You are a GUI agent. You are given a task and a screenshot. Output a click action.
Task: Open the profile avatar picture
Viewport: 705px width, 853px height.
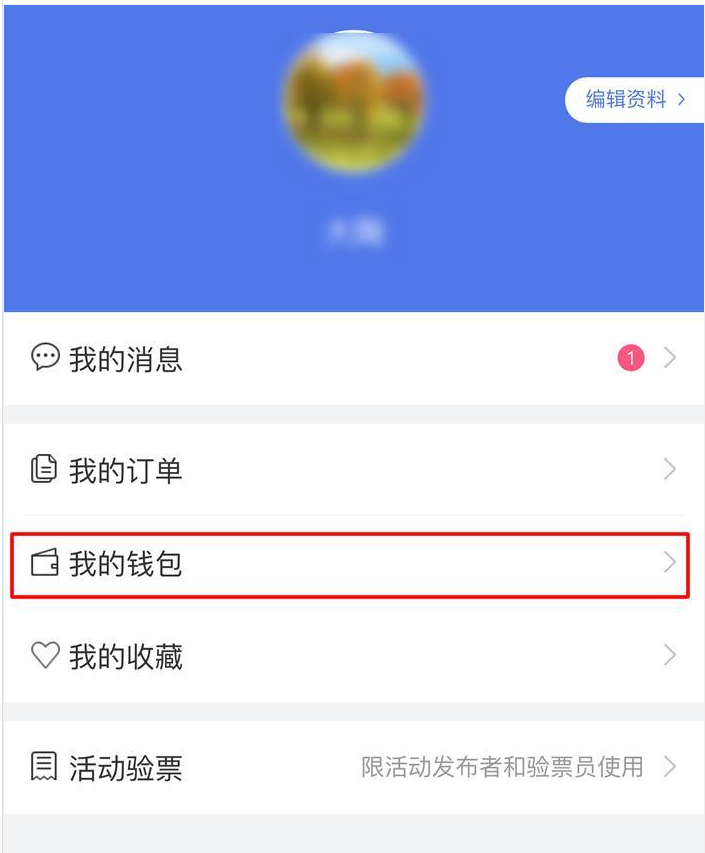click(353, 103)
